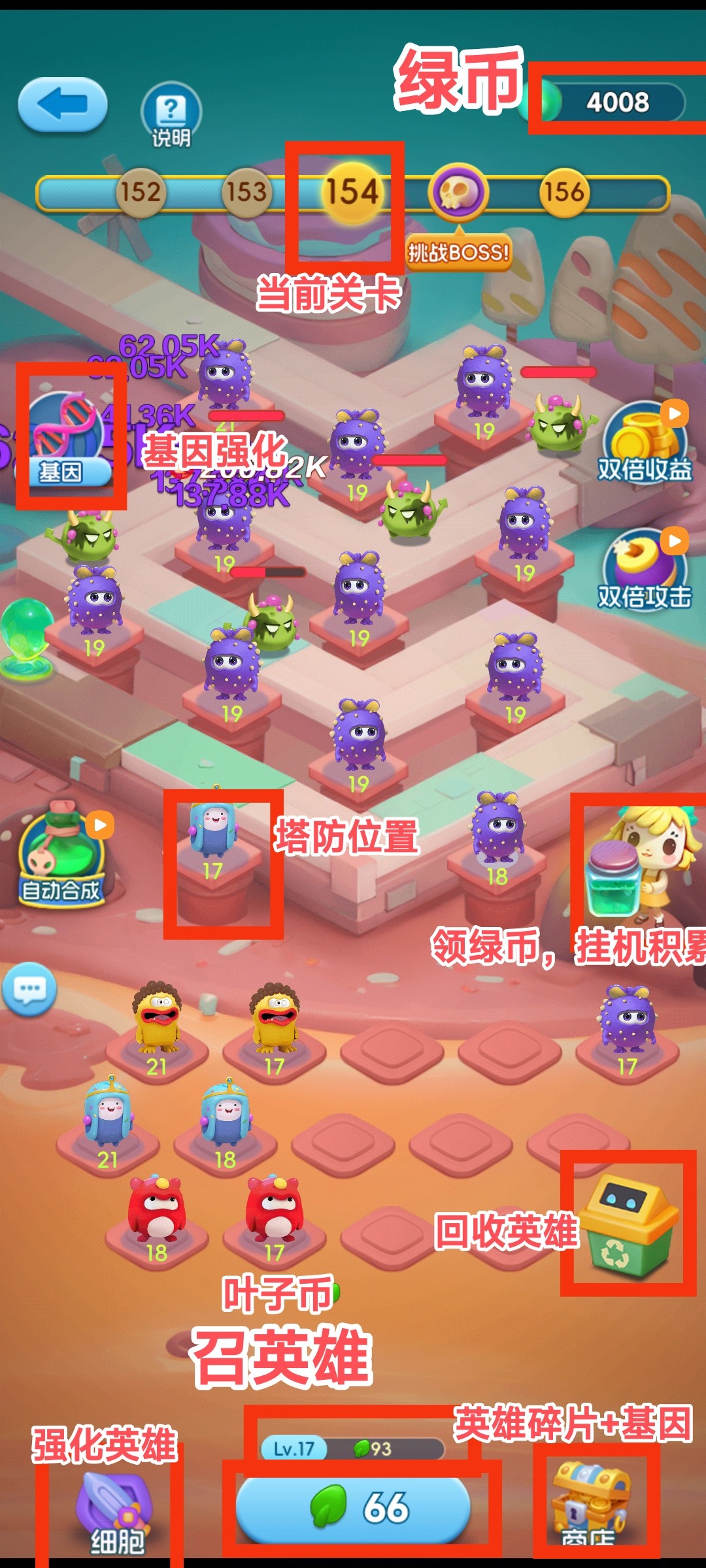This screenshot has height=1568, width=706.
Task: Summon a hero with the 66 leaf button
Action: (353, 1507)
